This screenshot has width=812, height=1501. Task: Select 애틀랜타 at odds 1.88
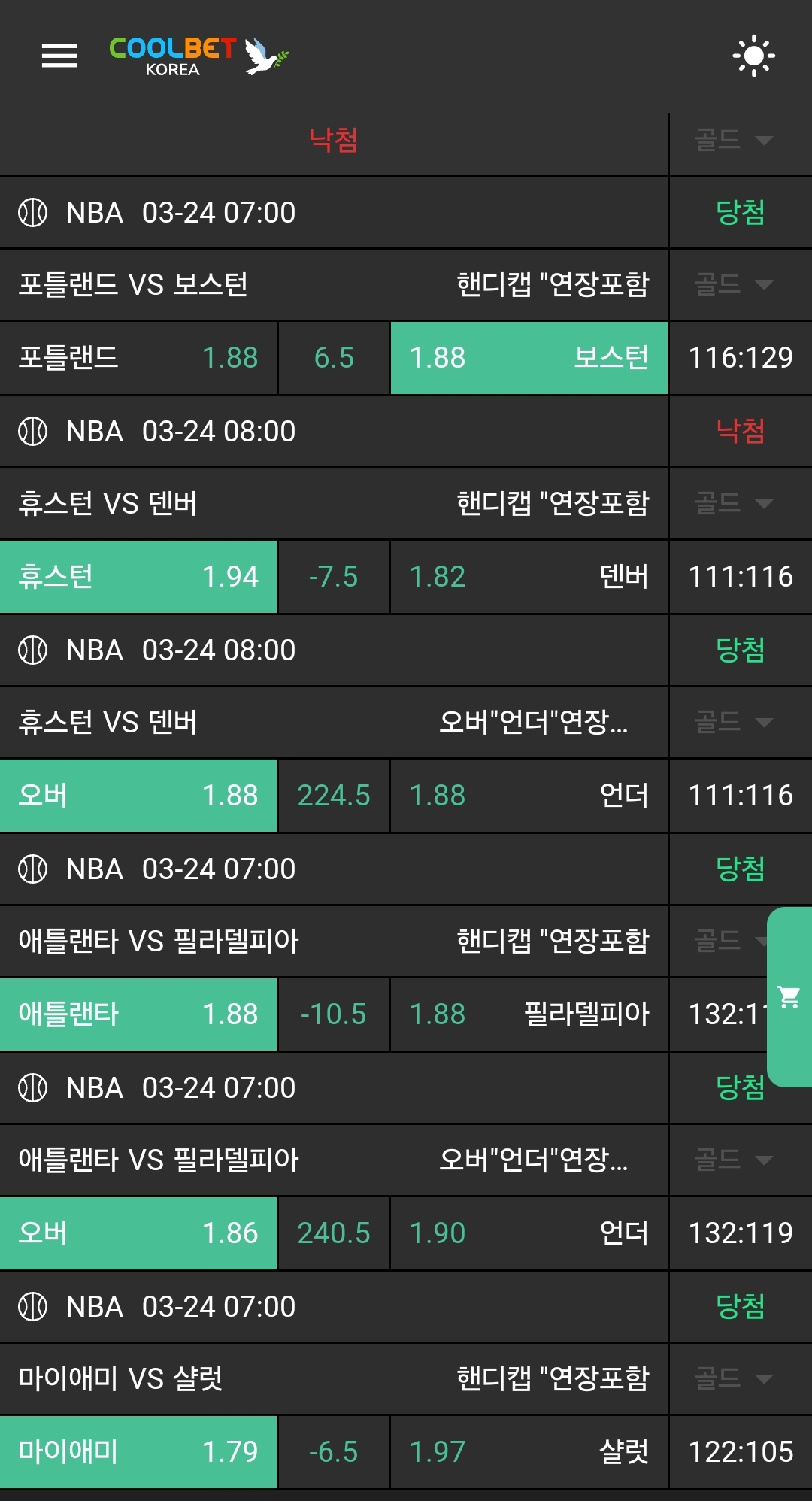(x=138, y=1014)
